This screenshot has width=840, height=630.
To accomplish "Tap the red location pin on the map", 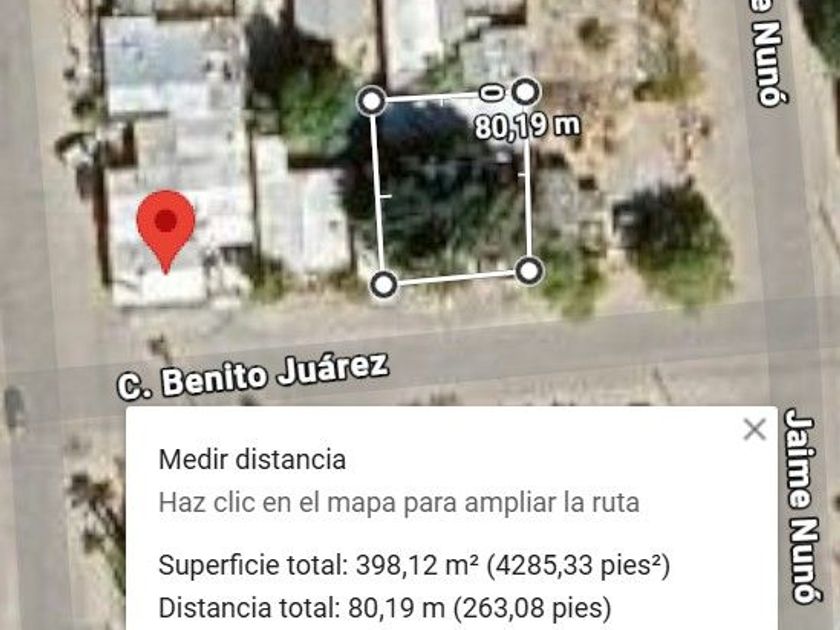I will 165,227.
